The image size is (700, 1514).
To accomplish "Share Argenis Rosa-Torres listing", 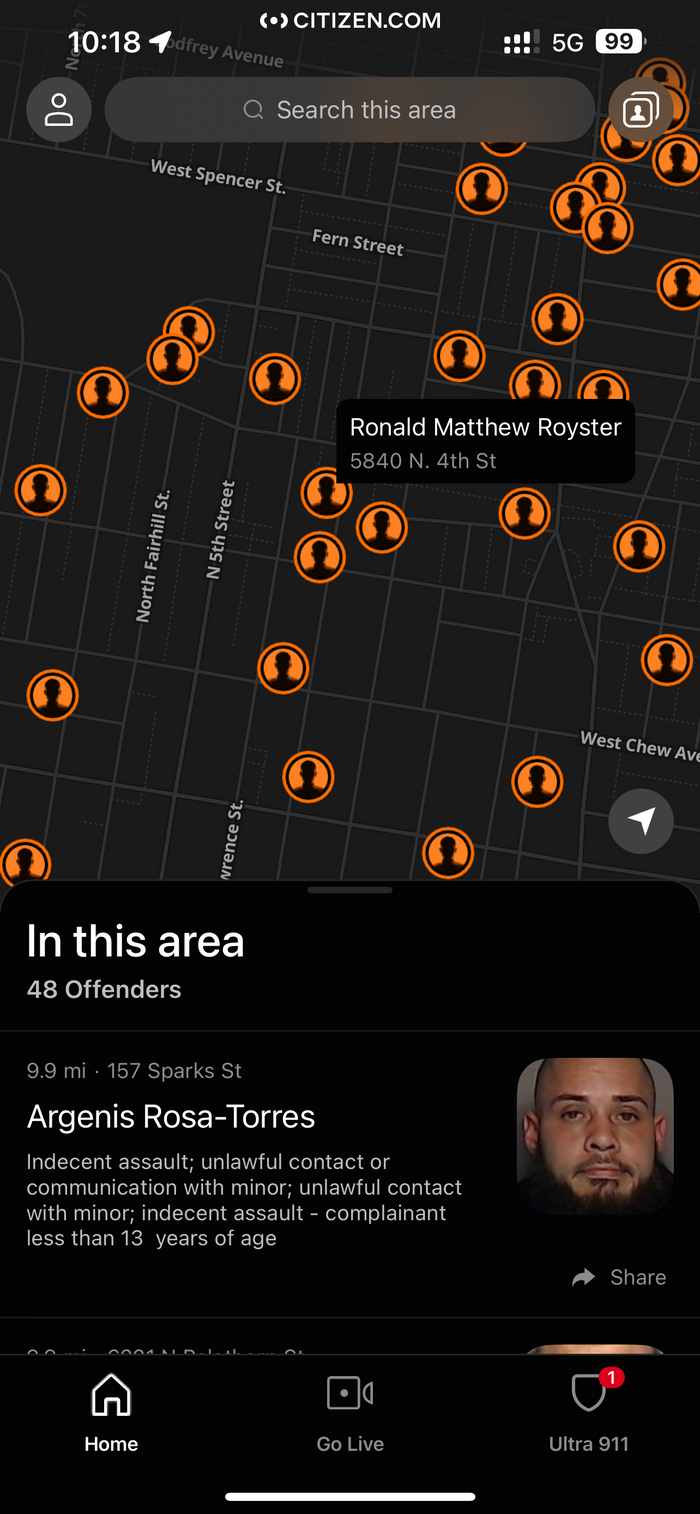I will point(619,1277).
